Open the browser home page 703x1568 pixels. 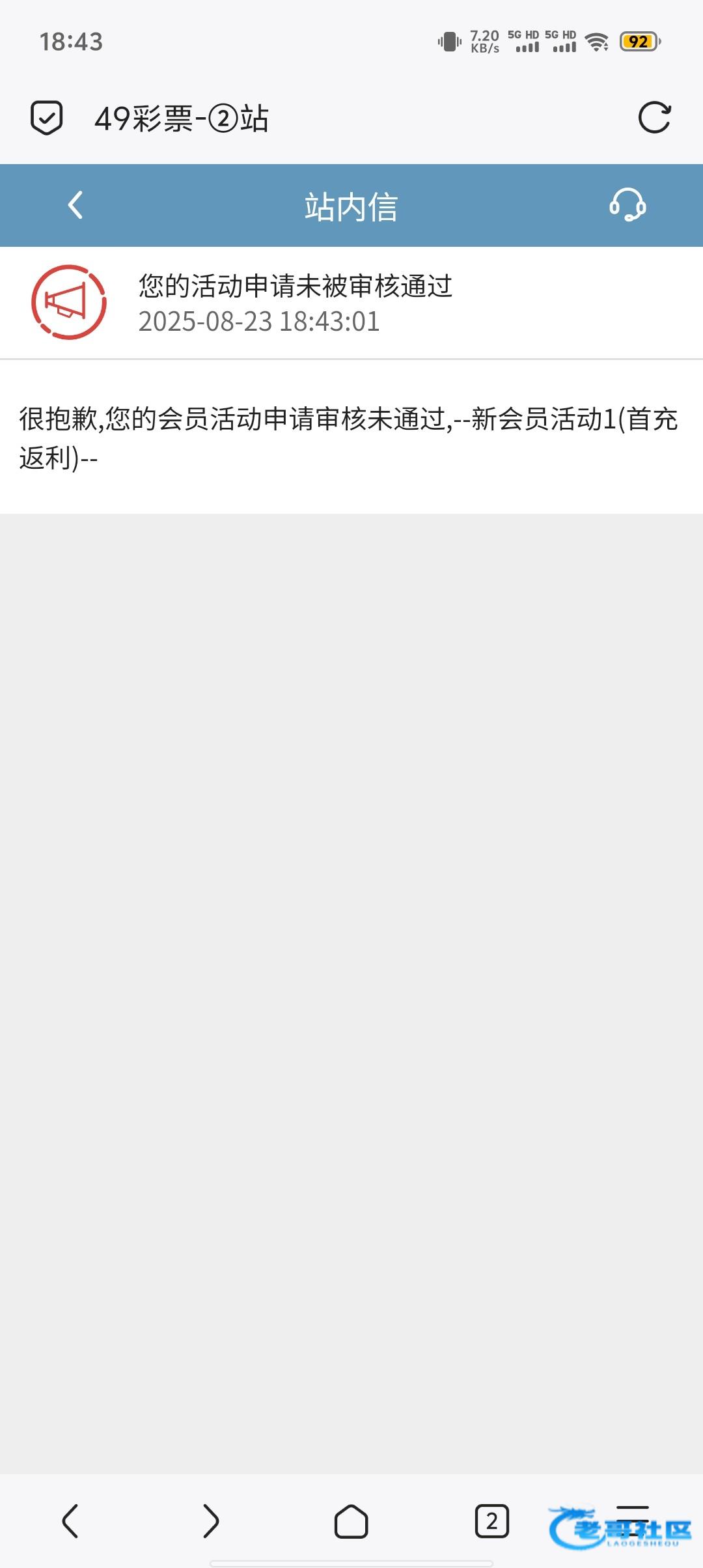351,1521
